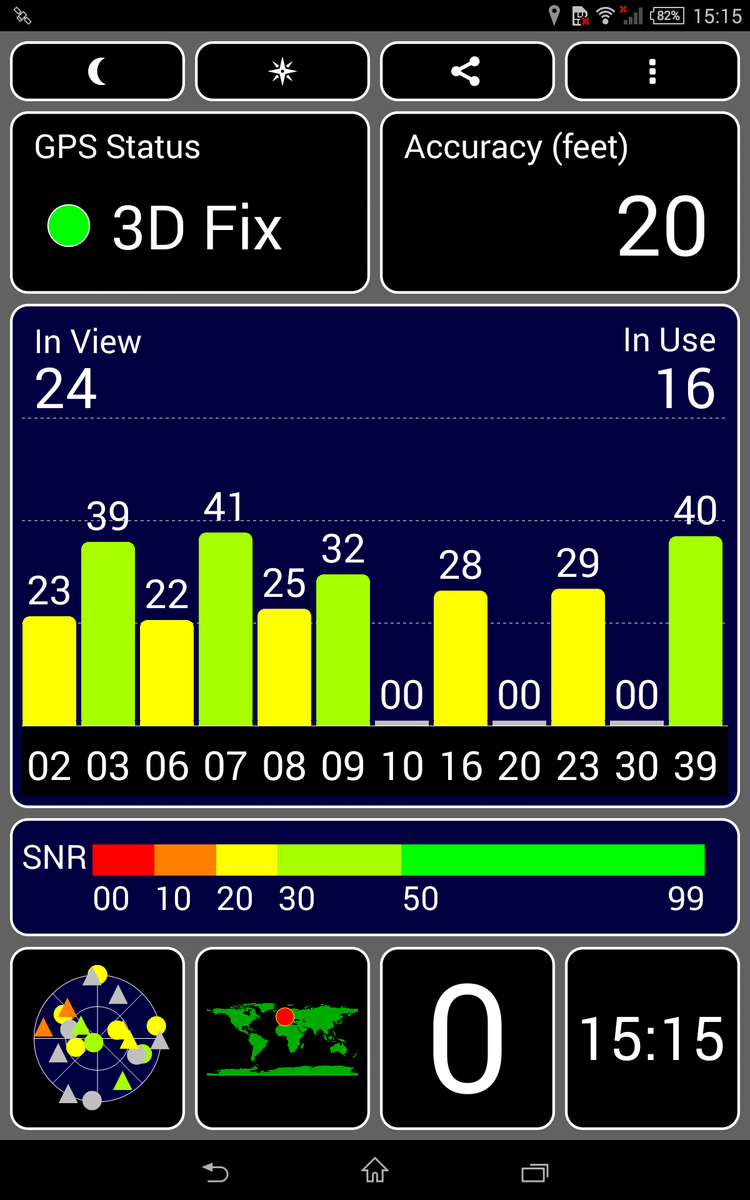The width and height of the screenshot is (750, 1200).
Task: Open the overflow menu
Action: pyautogui.click(x=652, y=71)
